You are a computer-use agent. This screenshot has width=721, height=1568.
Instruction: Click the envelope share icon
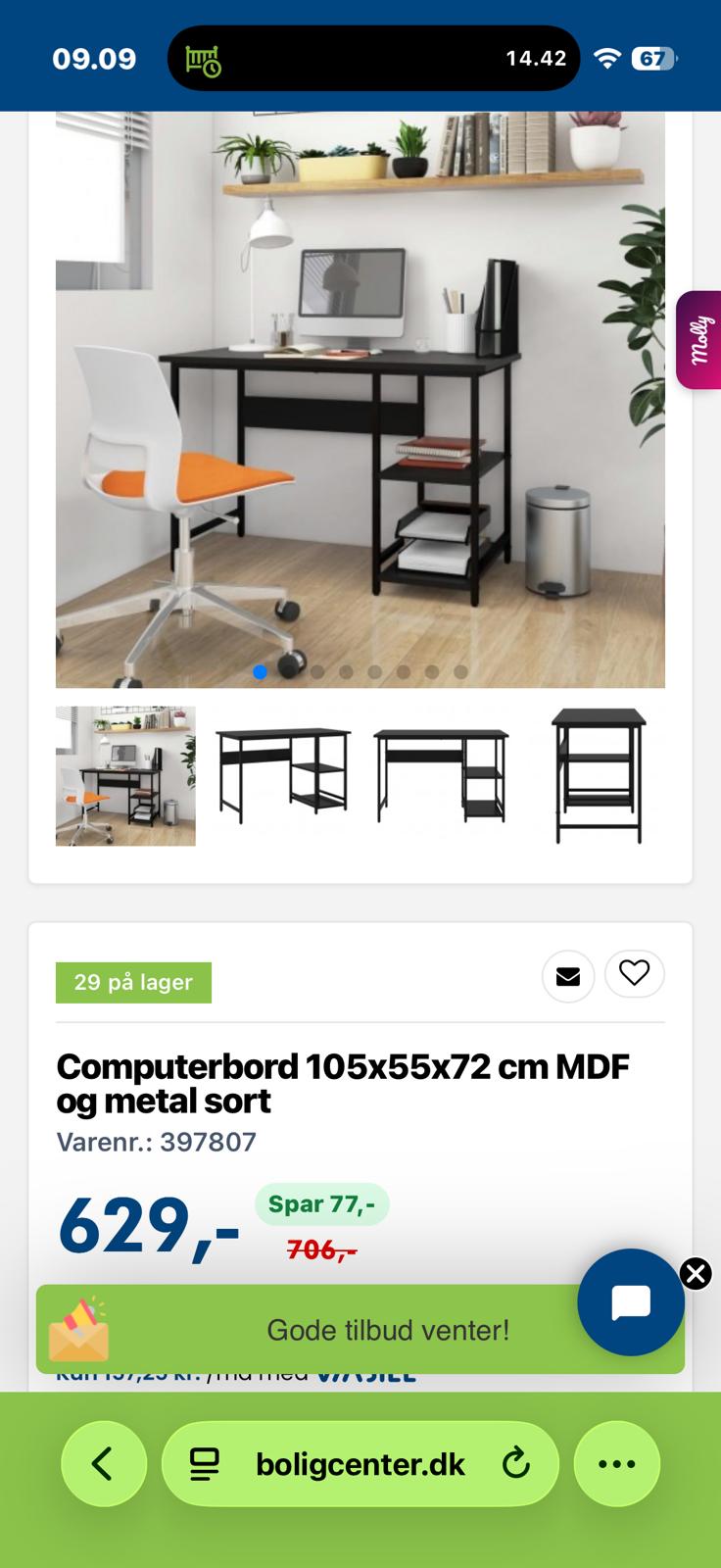click(569, 976)
